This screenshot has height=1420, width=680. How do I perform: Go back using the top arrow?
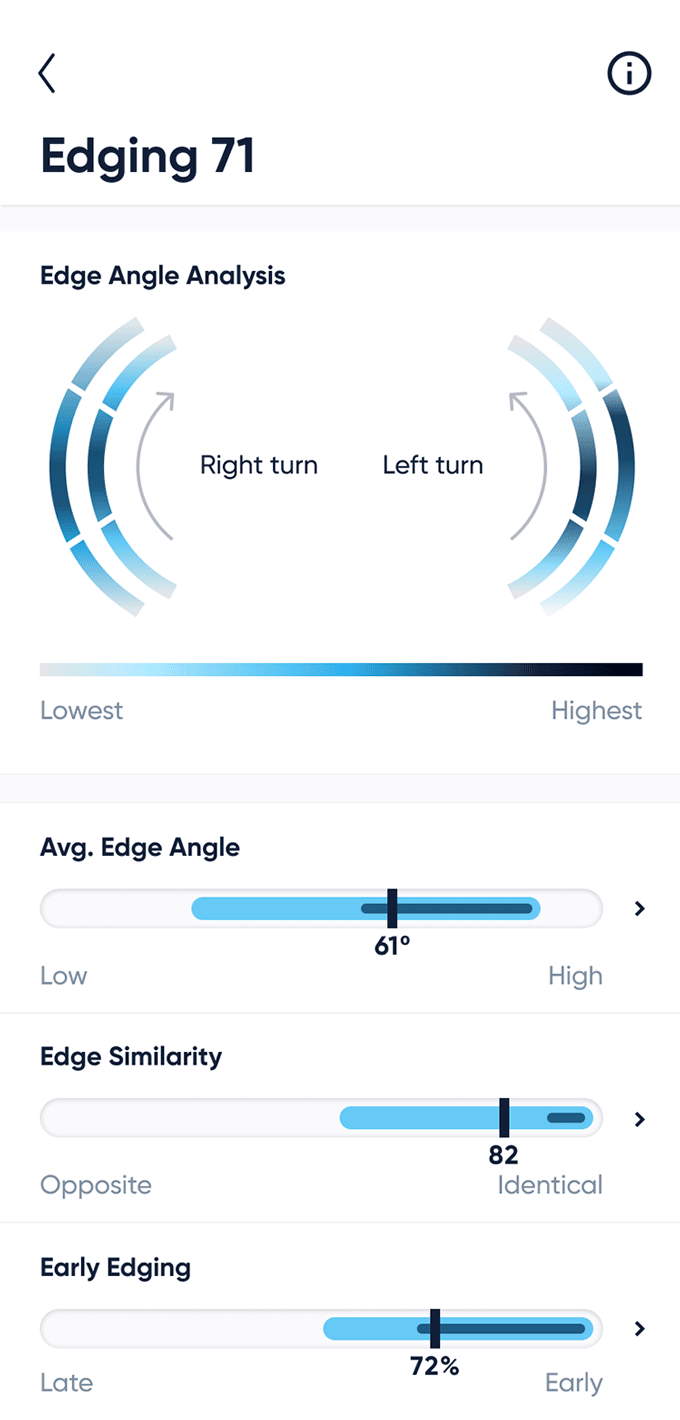coord(47,74)
